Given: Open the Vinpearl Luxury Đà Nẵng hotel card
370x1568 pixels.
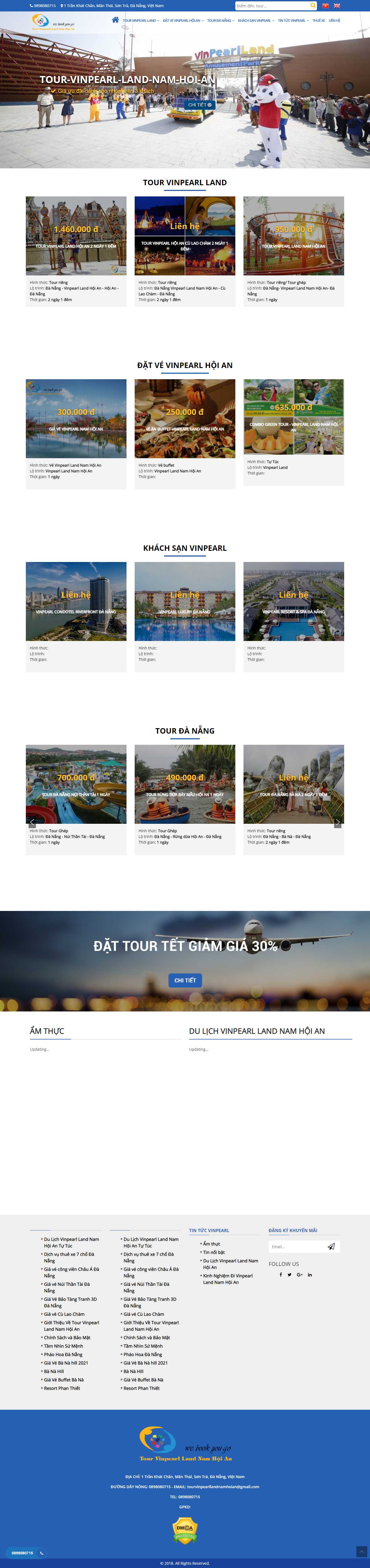Looking at the screenshot, I should (185, 601).
